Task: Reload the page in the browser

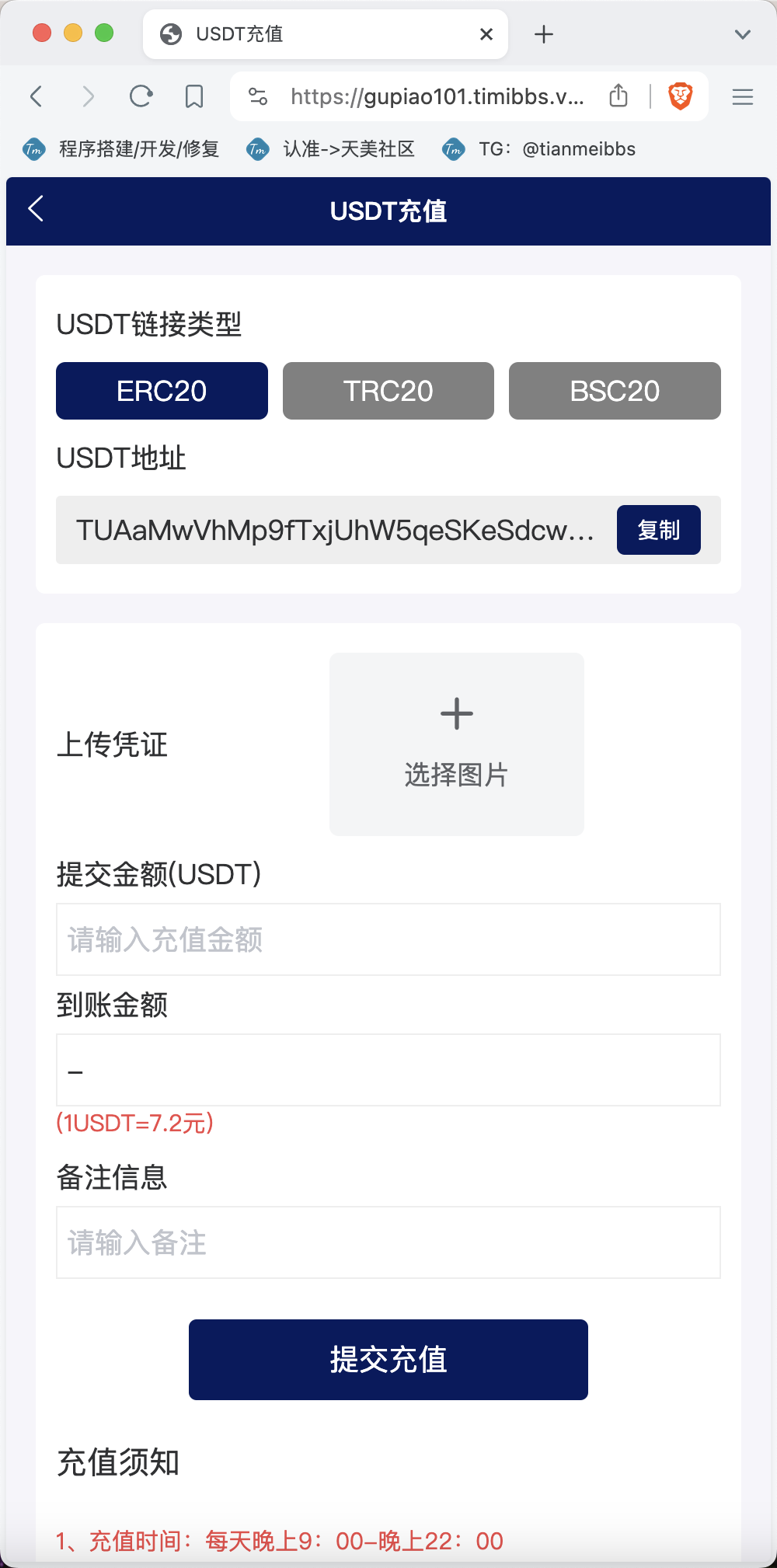Action: click(141, 96)
